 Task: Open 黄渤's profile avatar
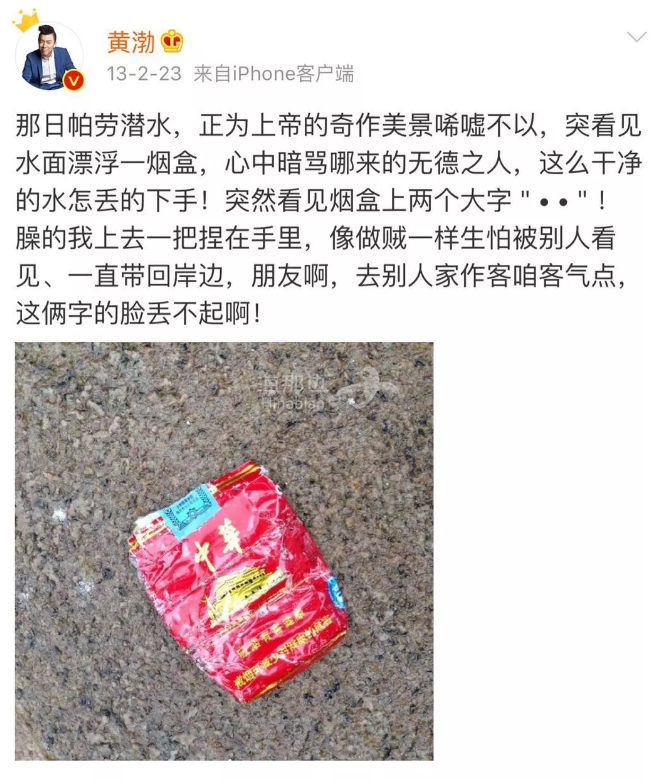tap(49, 56)
